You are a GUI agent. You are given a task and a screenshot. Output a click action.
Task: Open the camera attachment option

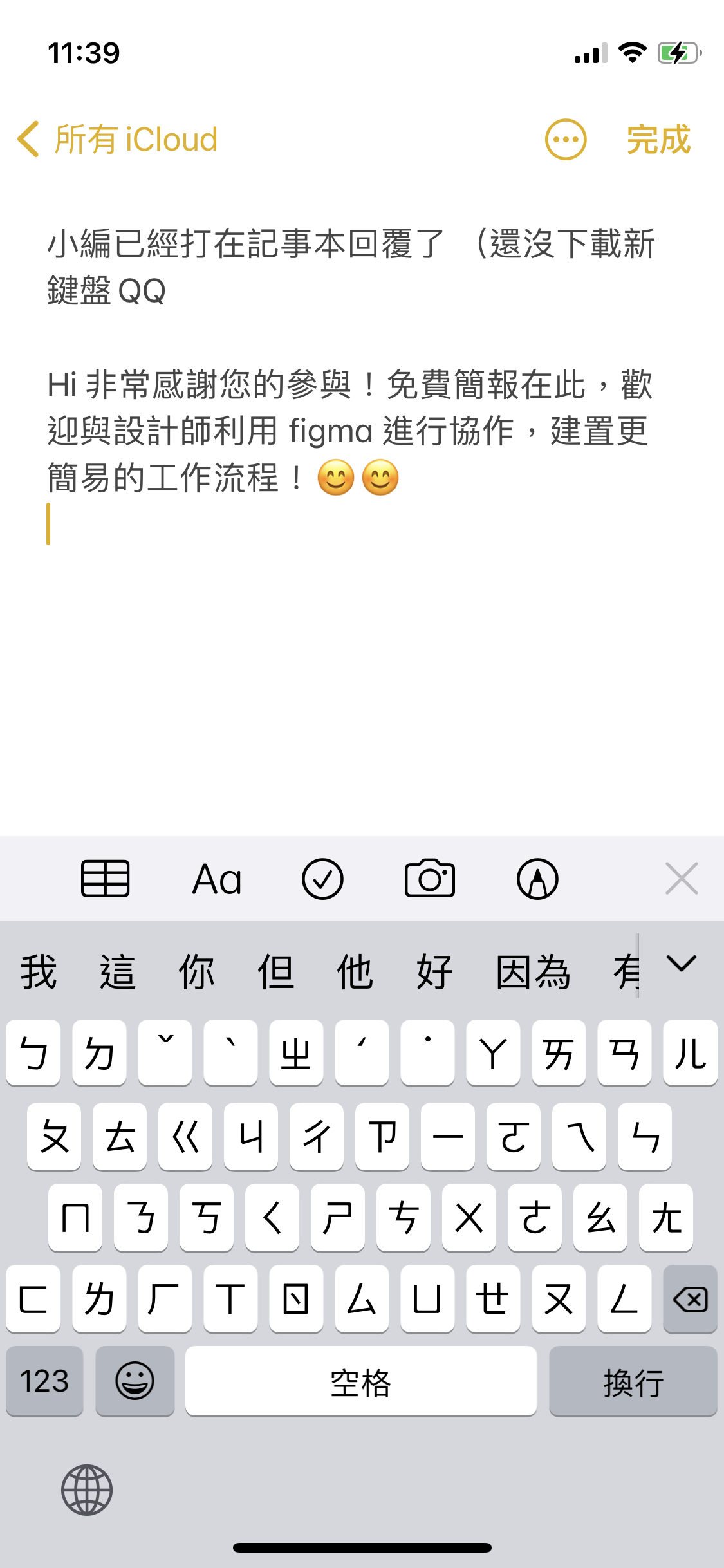point(429,879)
